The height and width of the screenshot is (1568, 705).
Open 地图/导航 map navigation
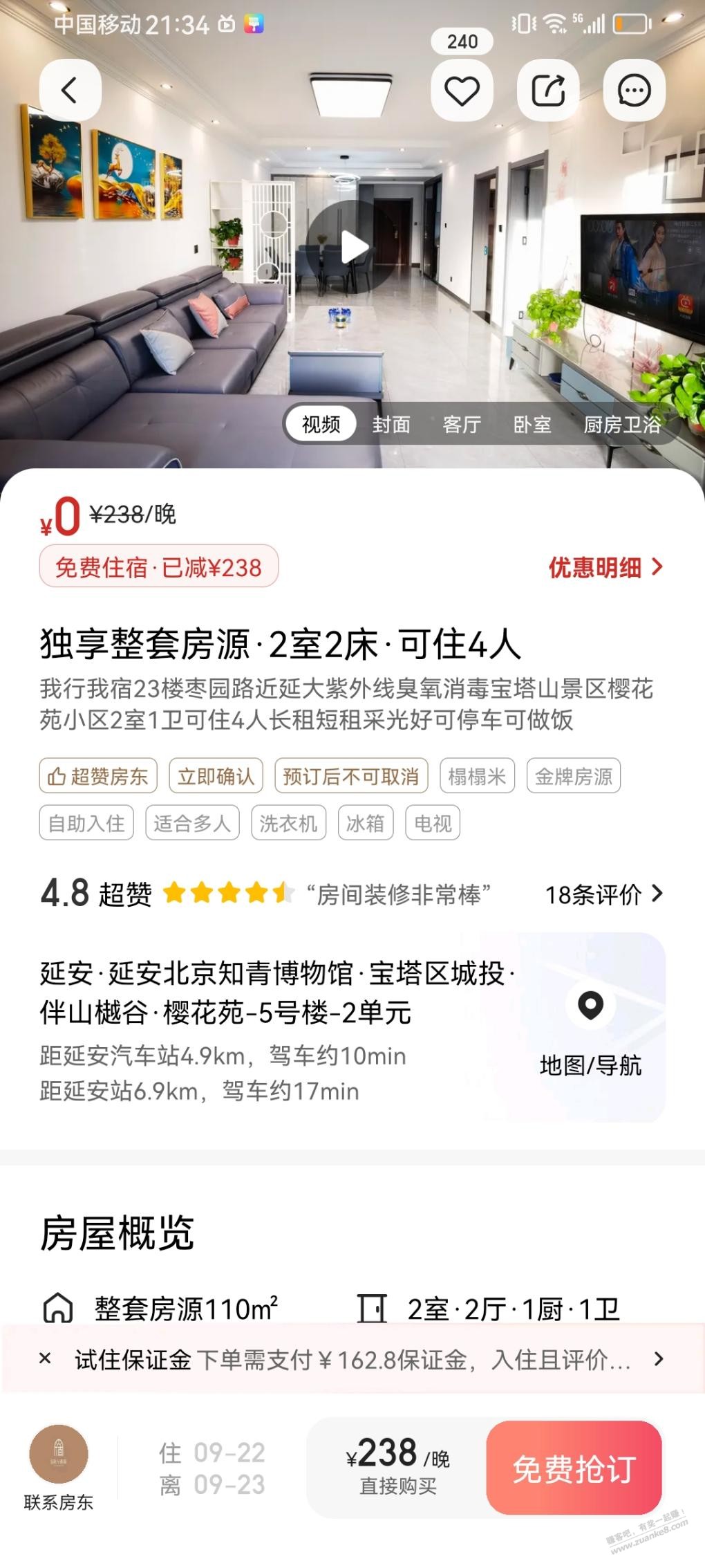[x=590, y=1027]
